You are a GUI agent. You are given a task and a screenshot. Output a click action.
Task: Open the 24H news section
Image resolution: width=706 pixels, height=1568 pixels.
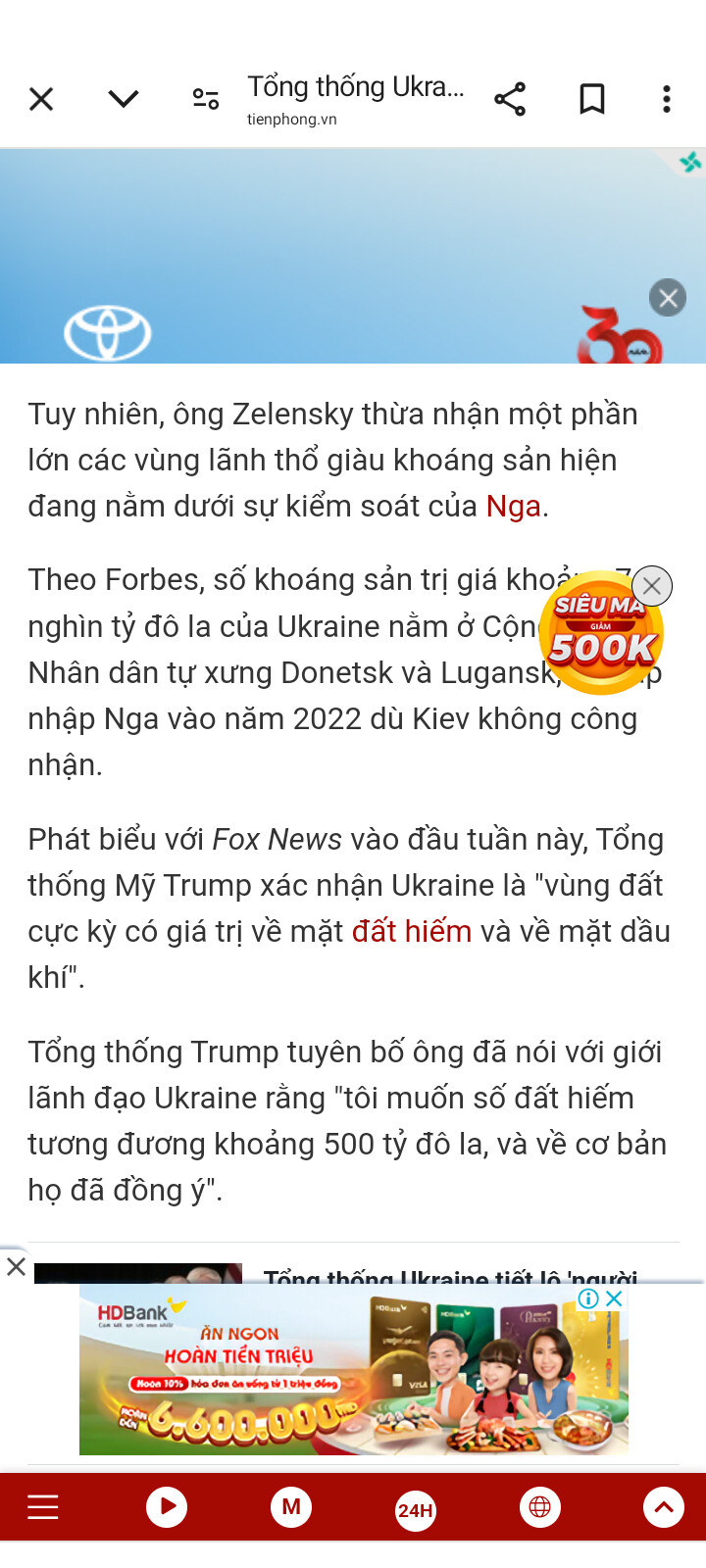coord(415,1509)
